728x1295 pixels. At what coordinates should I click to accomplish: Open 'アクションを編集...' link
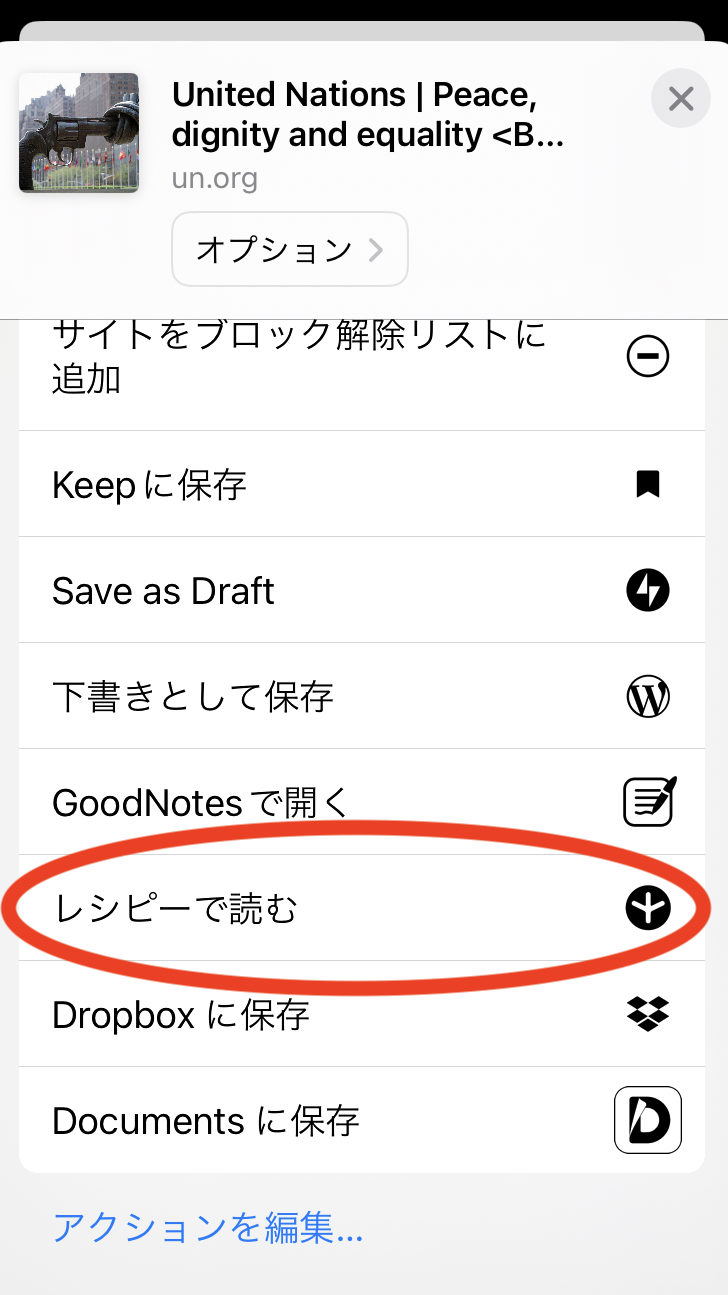209,1228
